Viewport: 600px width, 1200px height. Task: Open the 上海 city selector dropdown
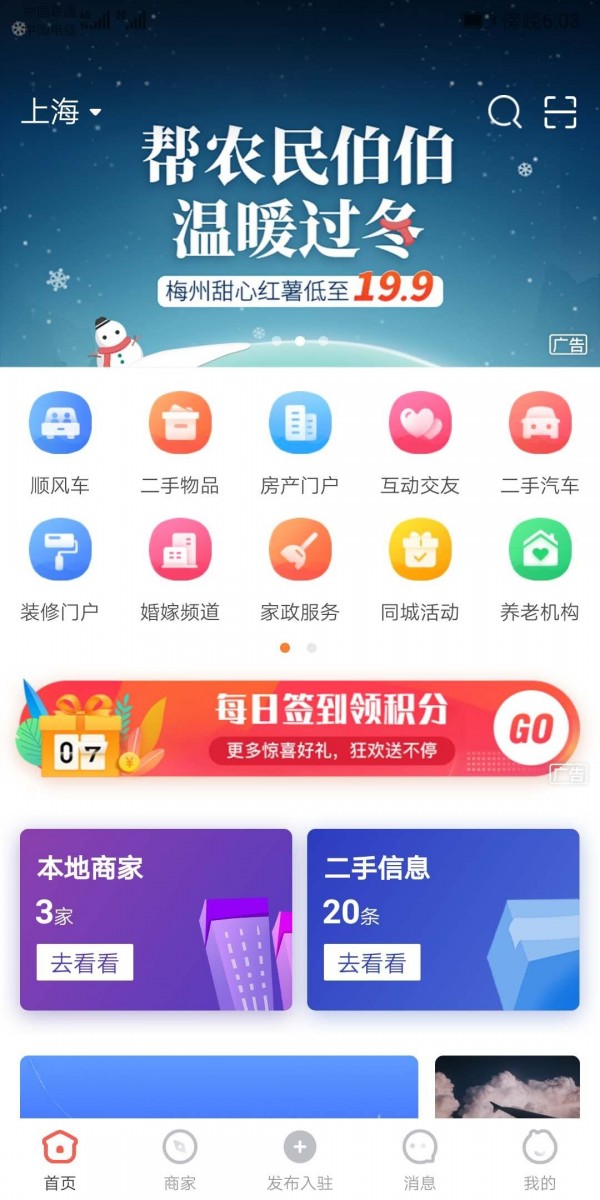[61, 112]
